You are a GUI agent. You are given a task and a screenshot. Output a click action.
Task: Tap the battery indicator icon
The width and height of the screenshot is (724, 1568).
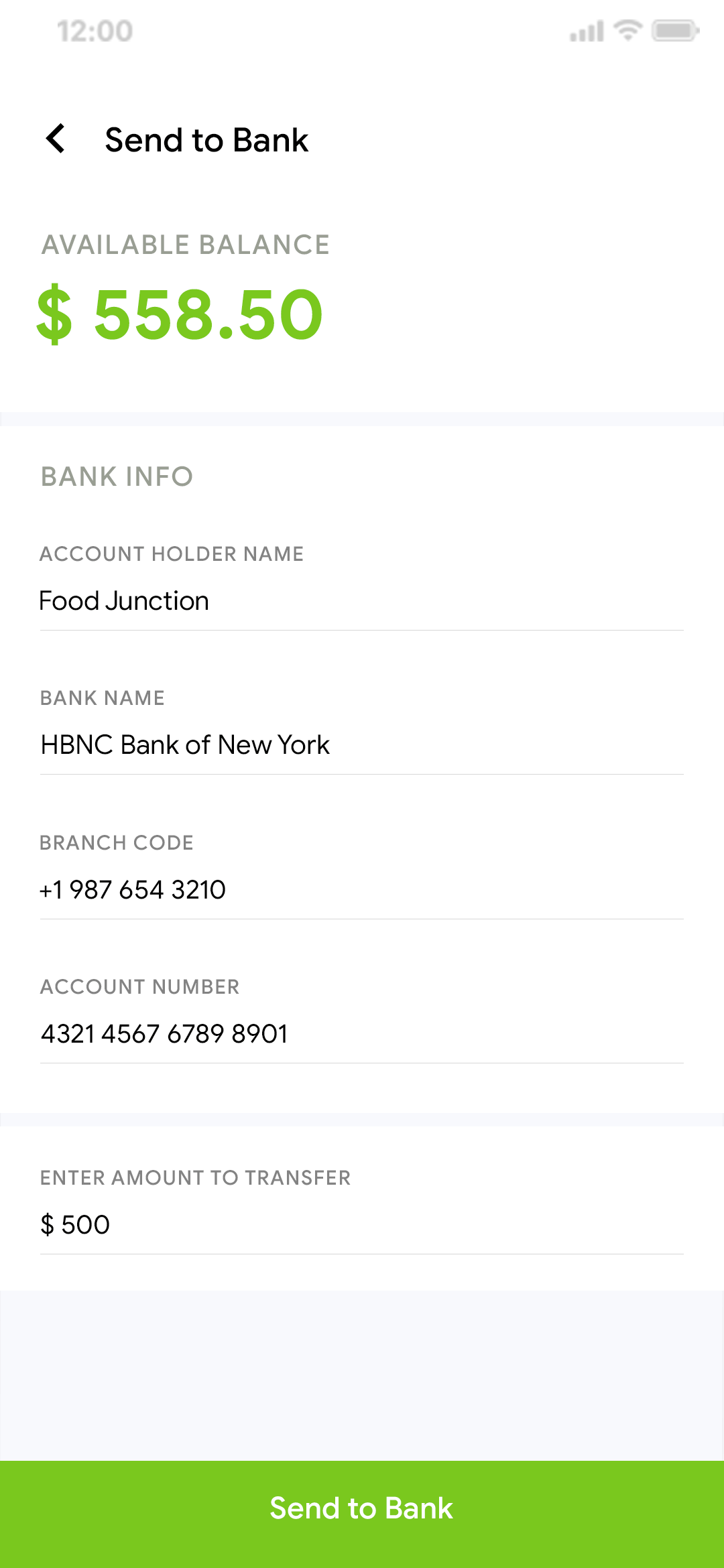[x=674, y=30]
